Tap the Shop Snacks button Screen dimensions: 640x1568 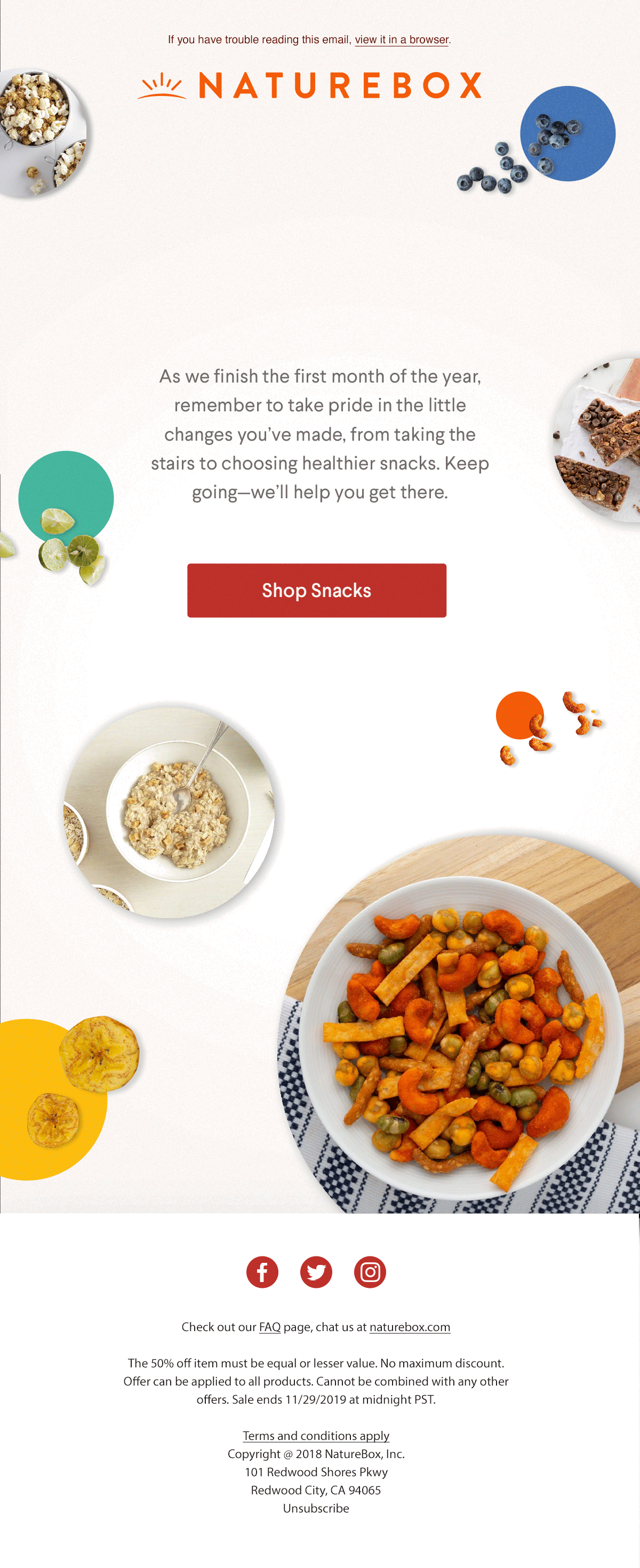click(316, 590)
